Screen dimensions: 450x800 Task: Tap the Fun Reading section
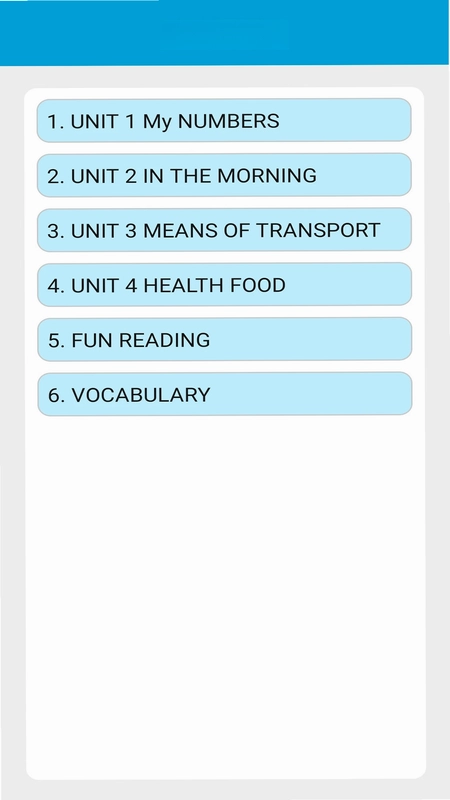[224, 339]
